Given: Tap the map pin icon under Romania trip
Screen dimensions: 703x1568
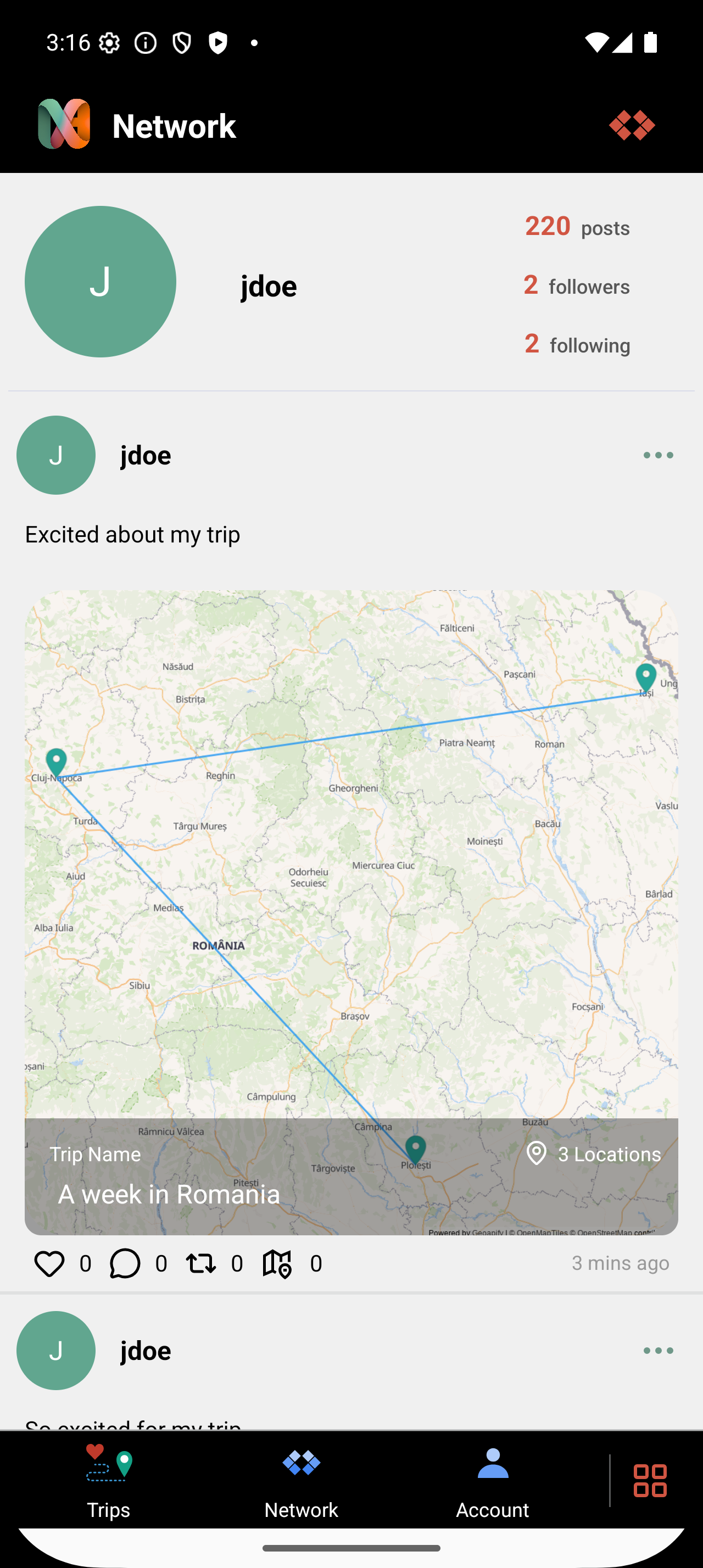Looking at the screenshot, I should pyautogui.click(x=277, y=1263).
